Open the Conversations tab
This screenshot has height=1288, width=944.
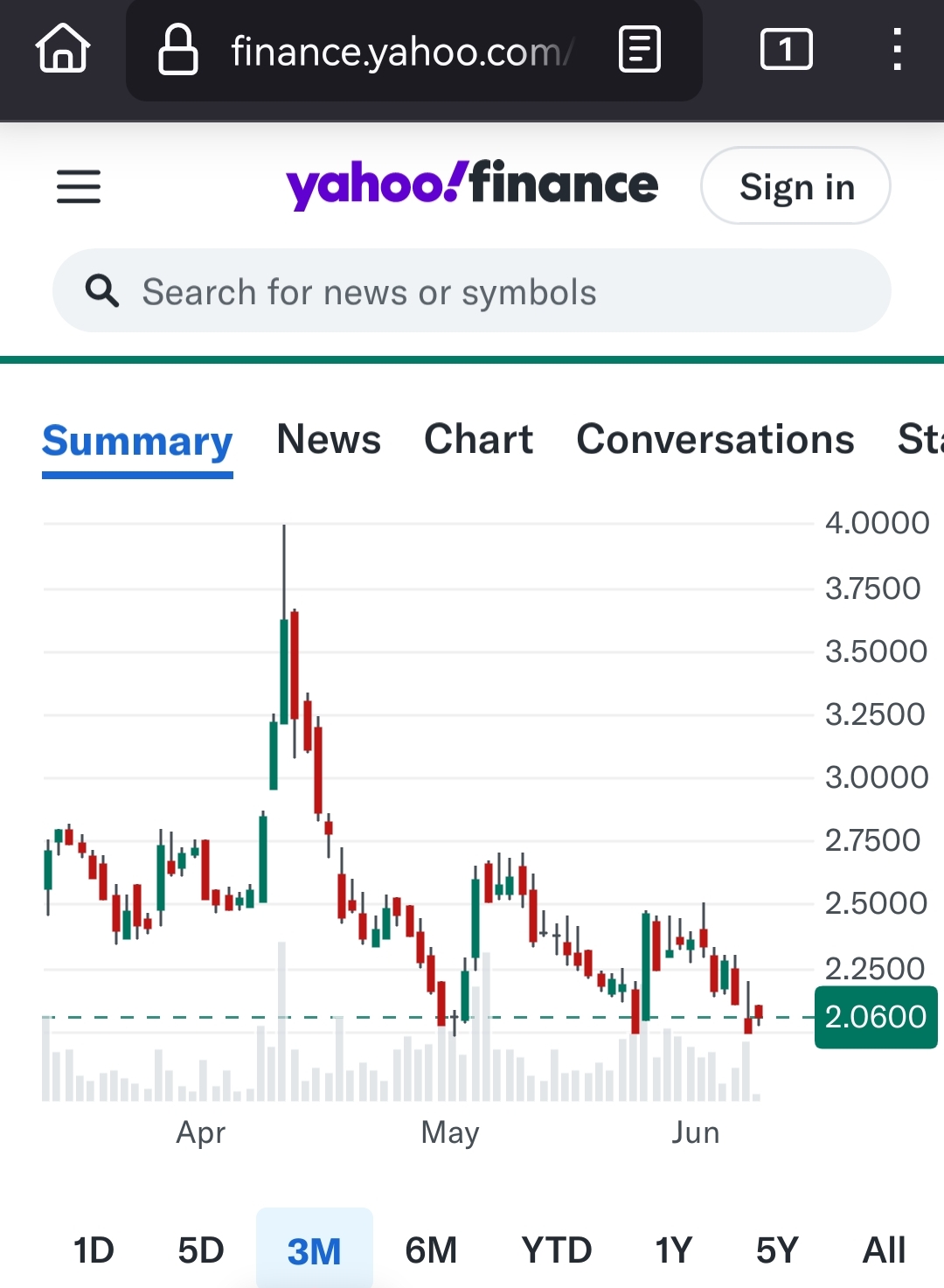[715, 440]
